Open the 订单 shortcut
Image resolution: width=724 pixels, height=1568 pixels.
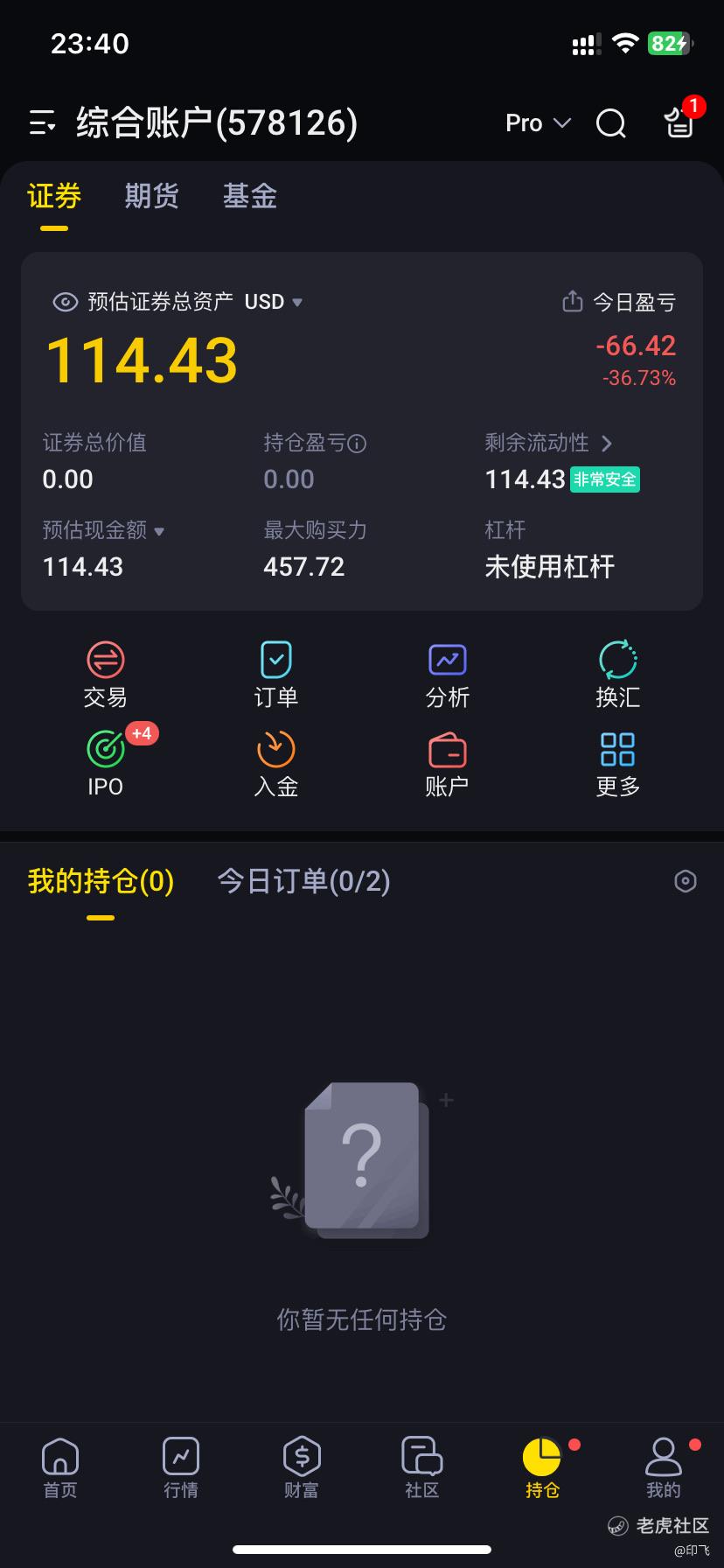[x=276, y=675]
